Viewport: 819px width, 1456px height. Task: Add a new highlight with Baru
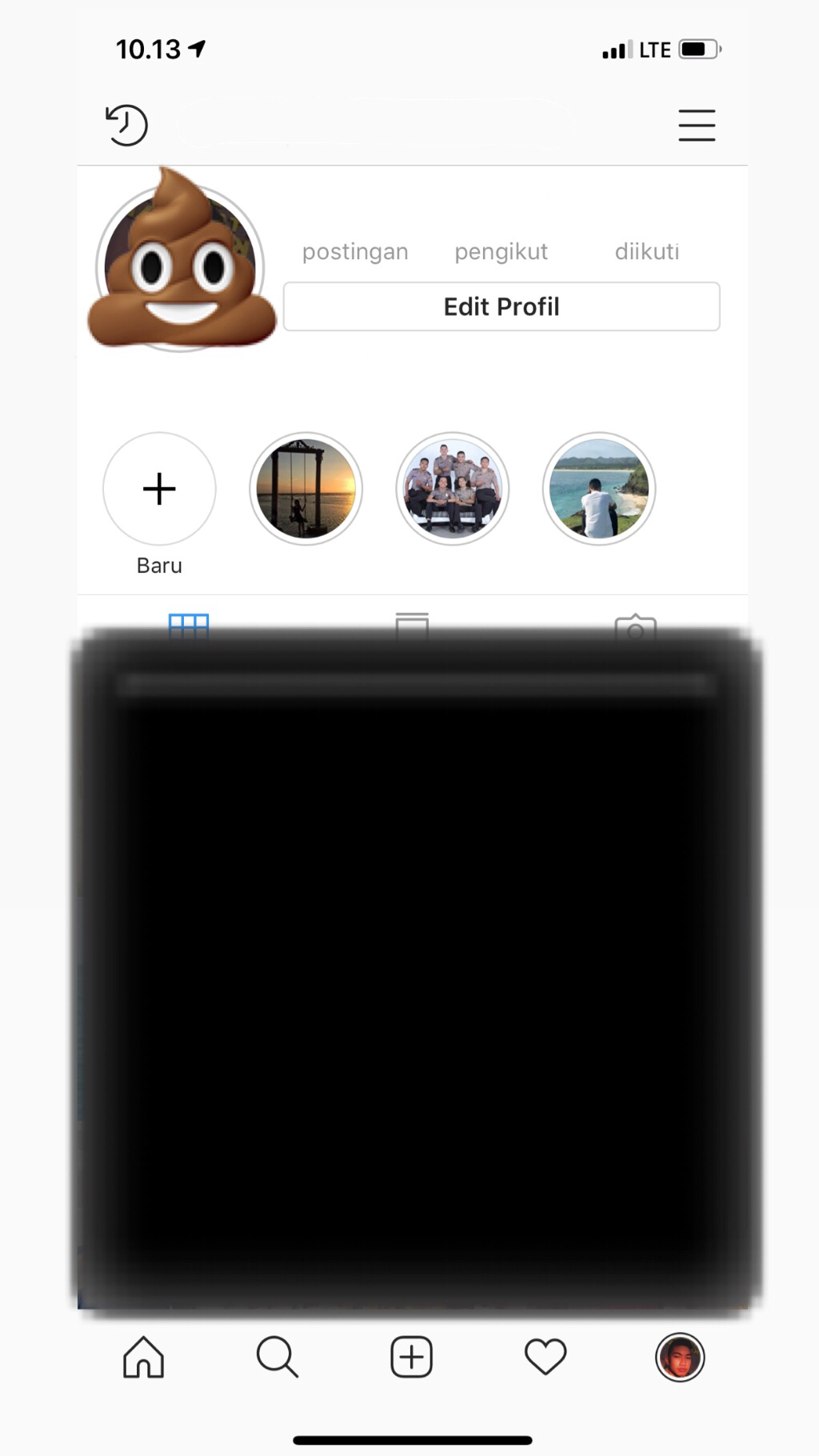click(159, 489)
